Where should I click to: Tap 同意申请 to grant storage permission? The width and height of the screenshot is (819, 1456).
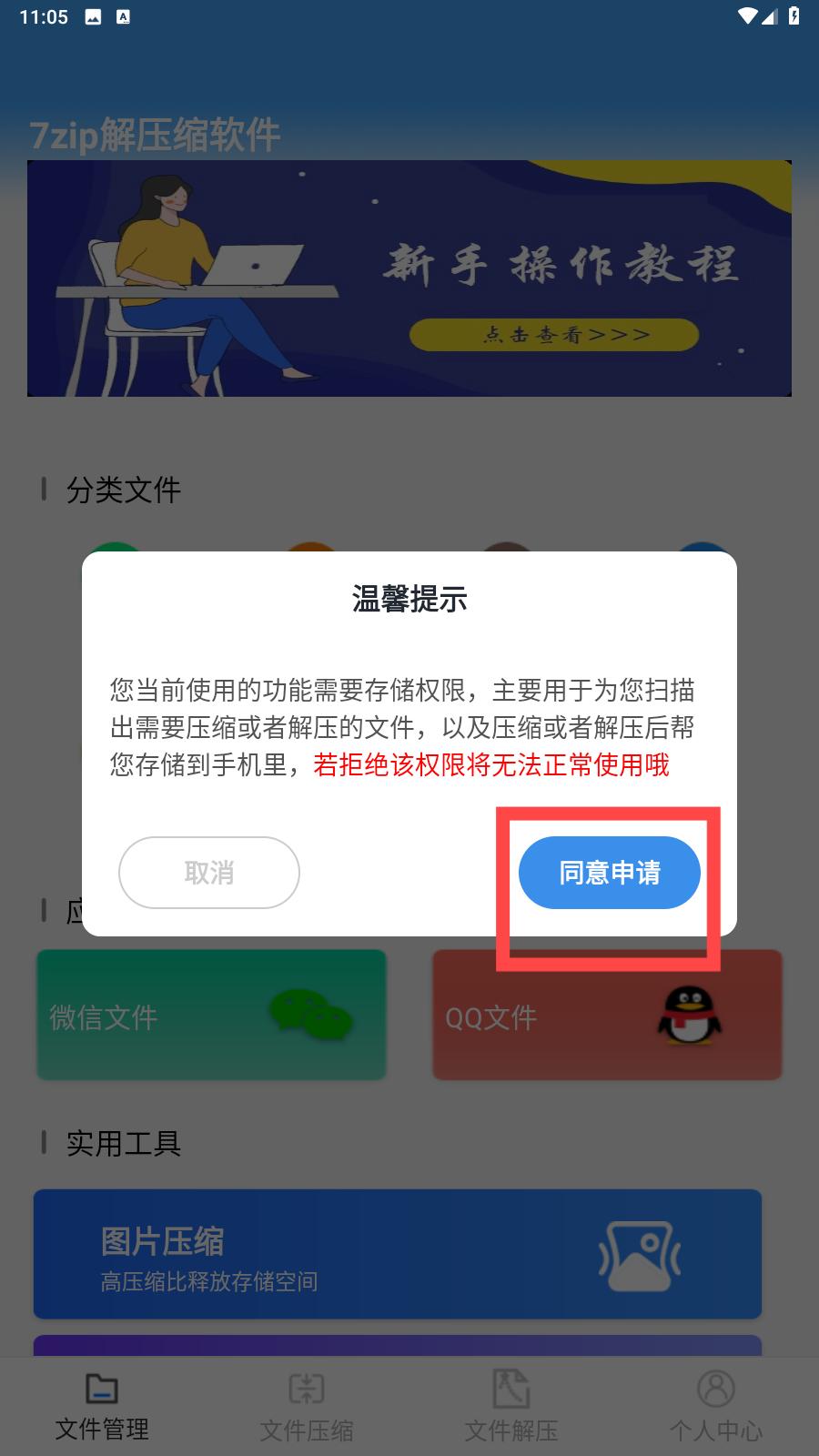(x=609, y=873)
